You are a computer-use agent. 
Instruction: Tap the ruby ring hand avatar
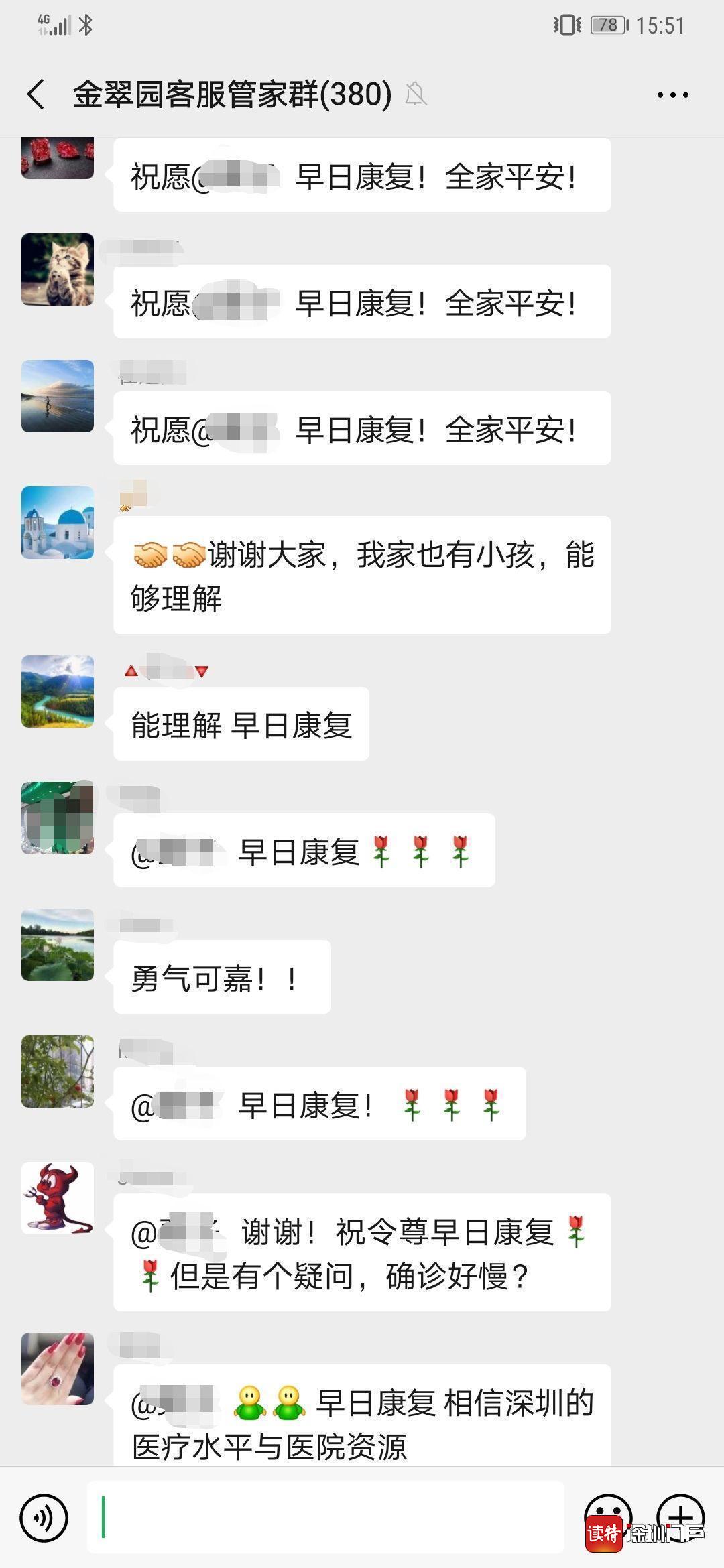(x=58, y=1368)
